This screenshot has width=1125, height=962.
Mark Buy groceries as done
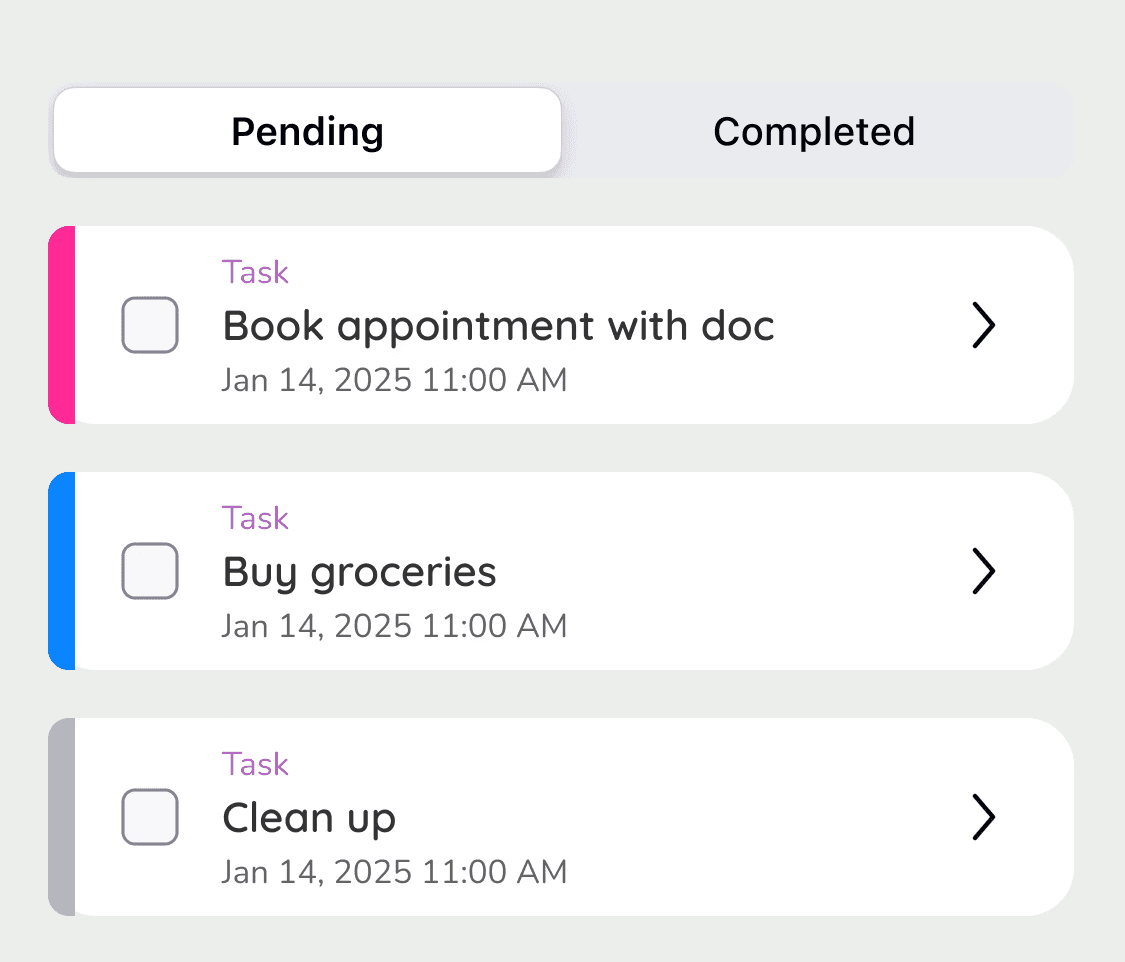point(150,571)
